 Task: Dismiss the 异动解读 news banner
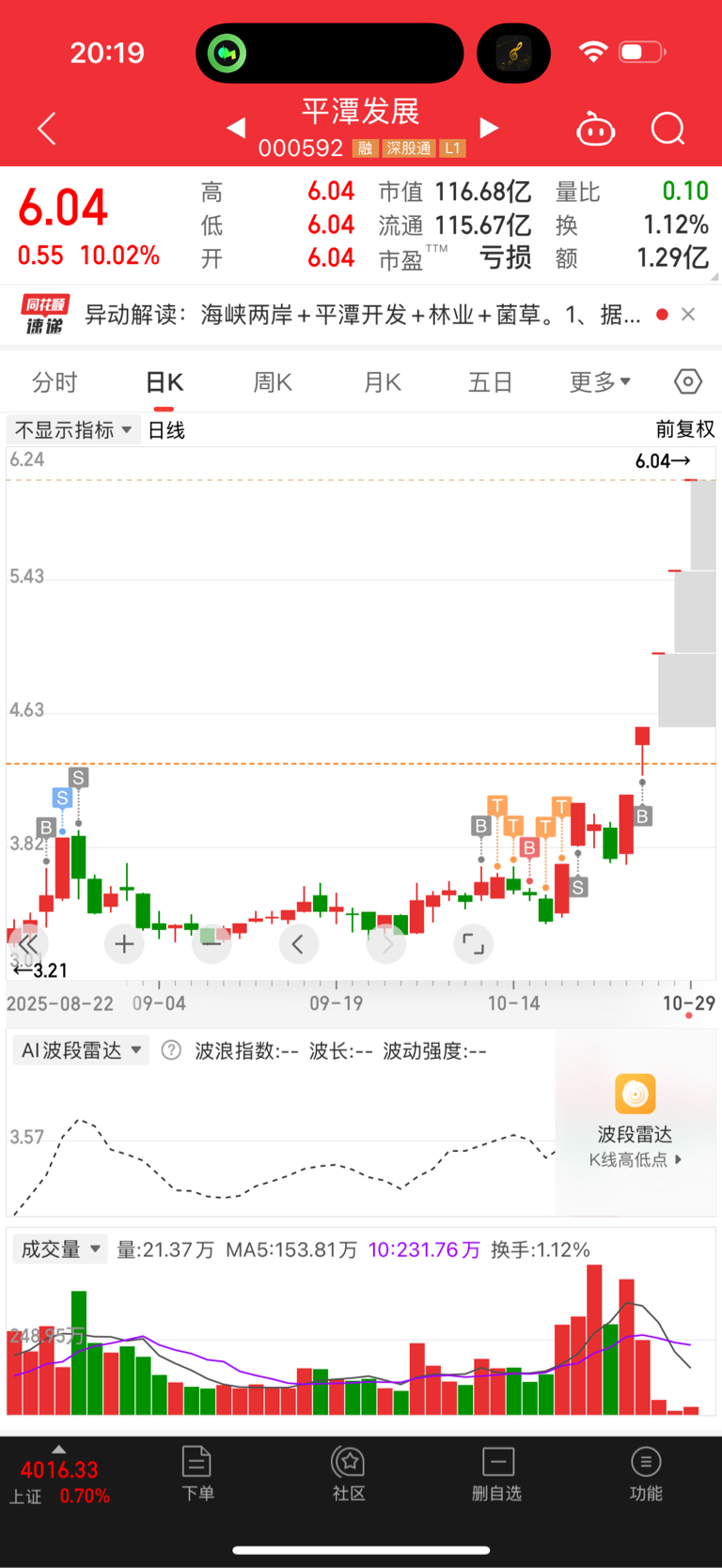[688, 315]
